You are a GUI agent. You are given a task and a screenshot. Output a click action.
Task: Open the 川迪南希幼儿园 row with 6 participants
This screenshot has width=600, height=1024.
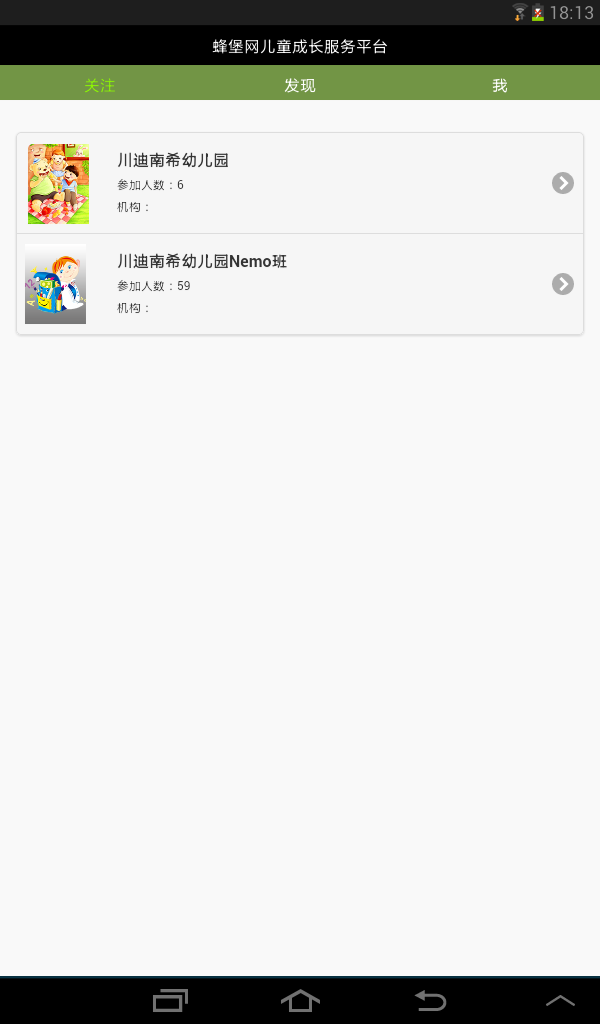(300, 183)
